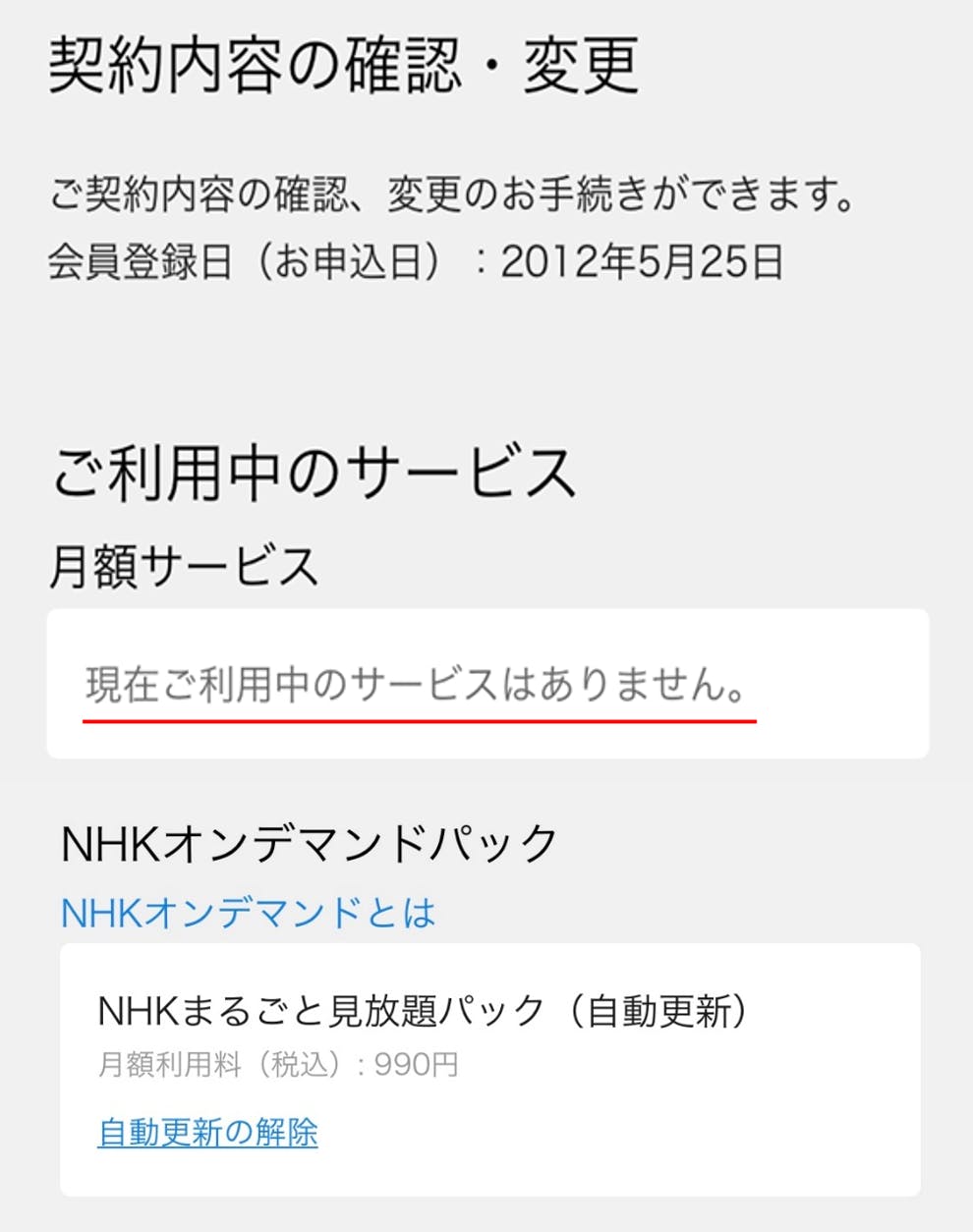Tap the 自動更新の解除 link
Image resolution: width=973 pixels, height=1232 pixels.
[207, 1132]
